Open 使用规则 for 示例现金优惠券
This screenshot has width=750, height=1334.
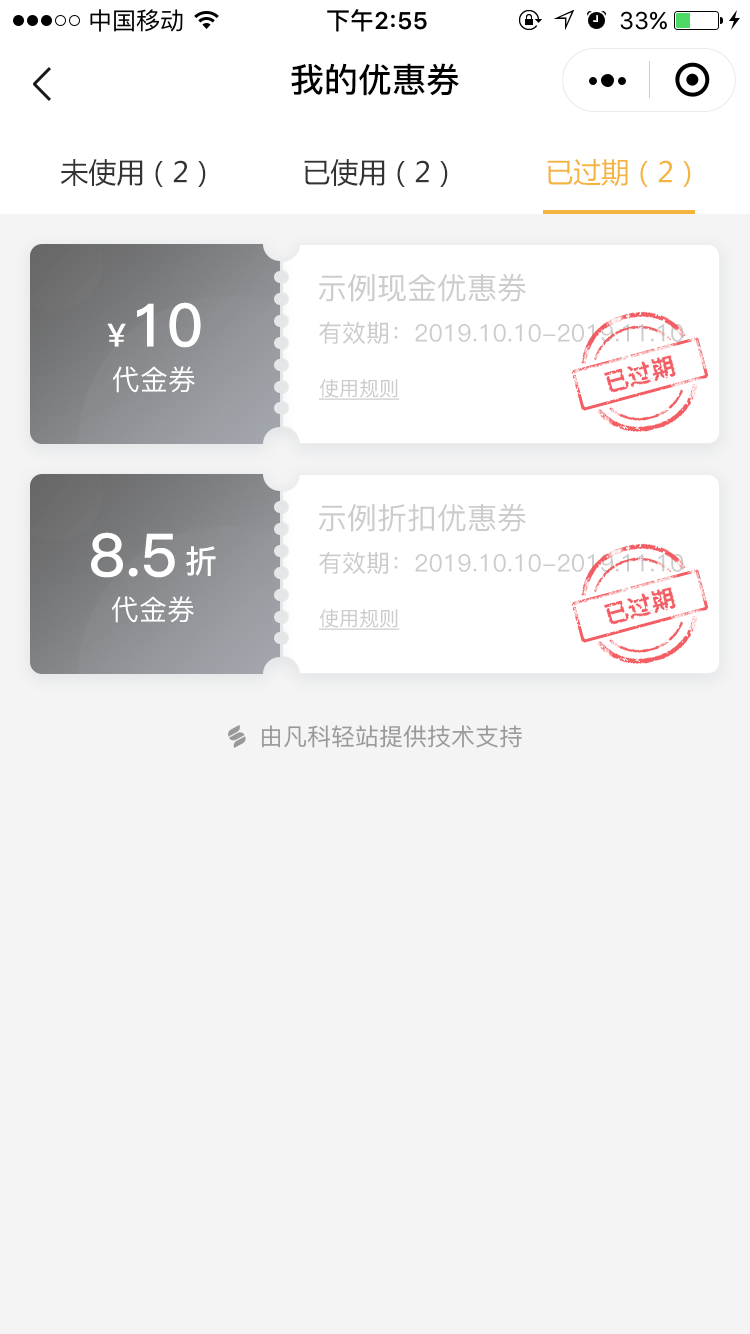pyautogui.click(x=359, y=389)
